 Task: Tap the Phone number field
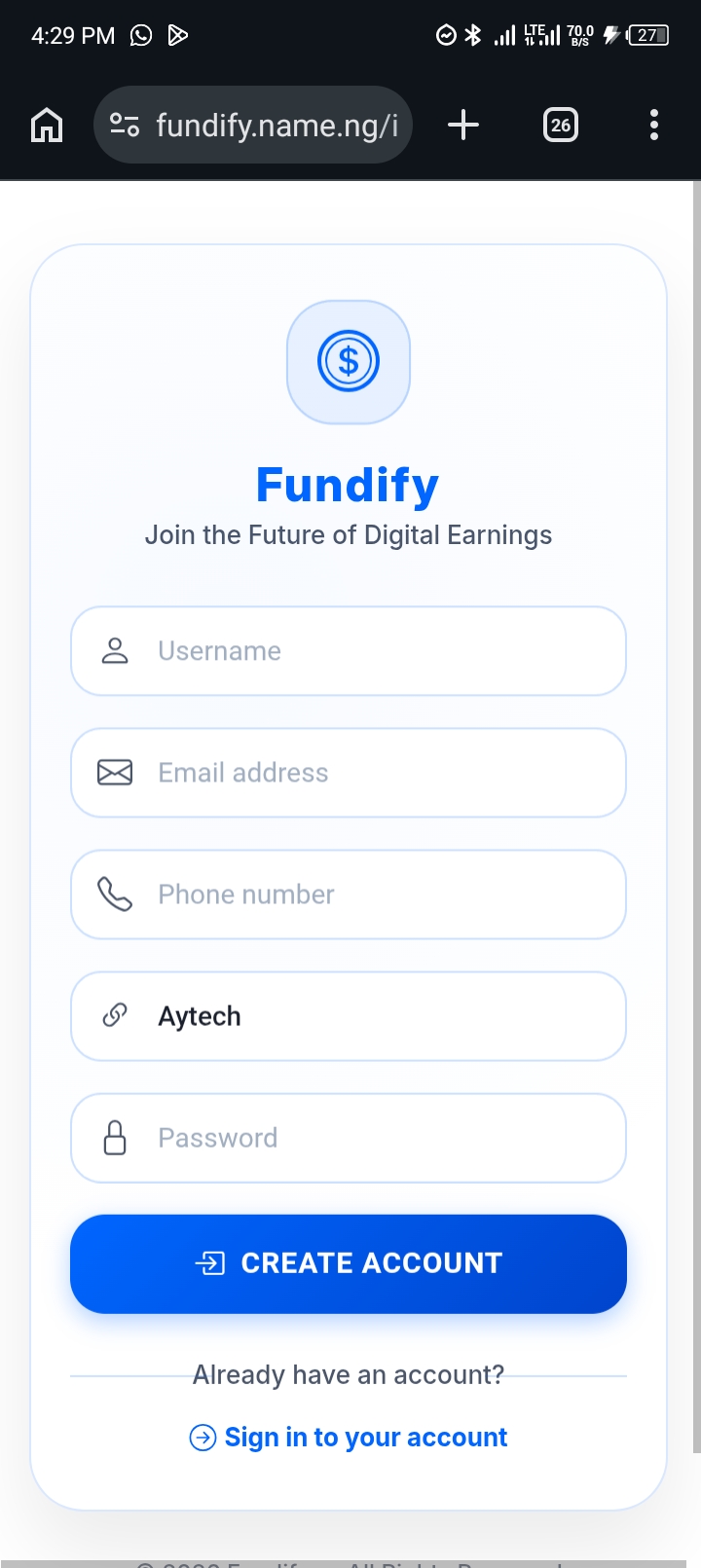coord(349,894)
